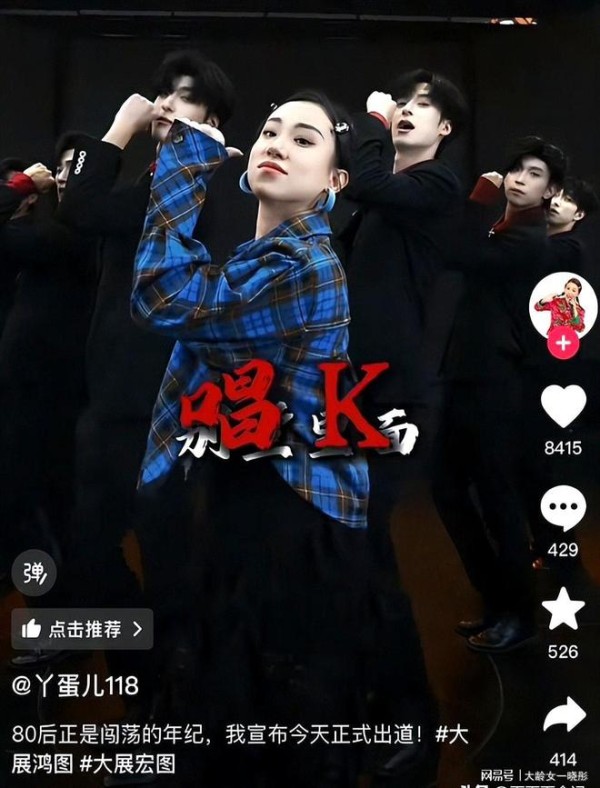Open the creator's profile avatar
This screenshot has width=600, height=788.
tap(563, 305)
